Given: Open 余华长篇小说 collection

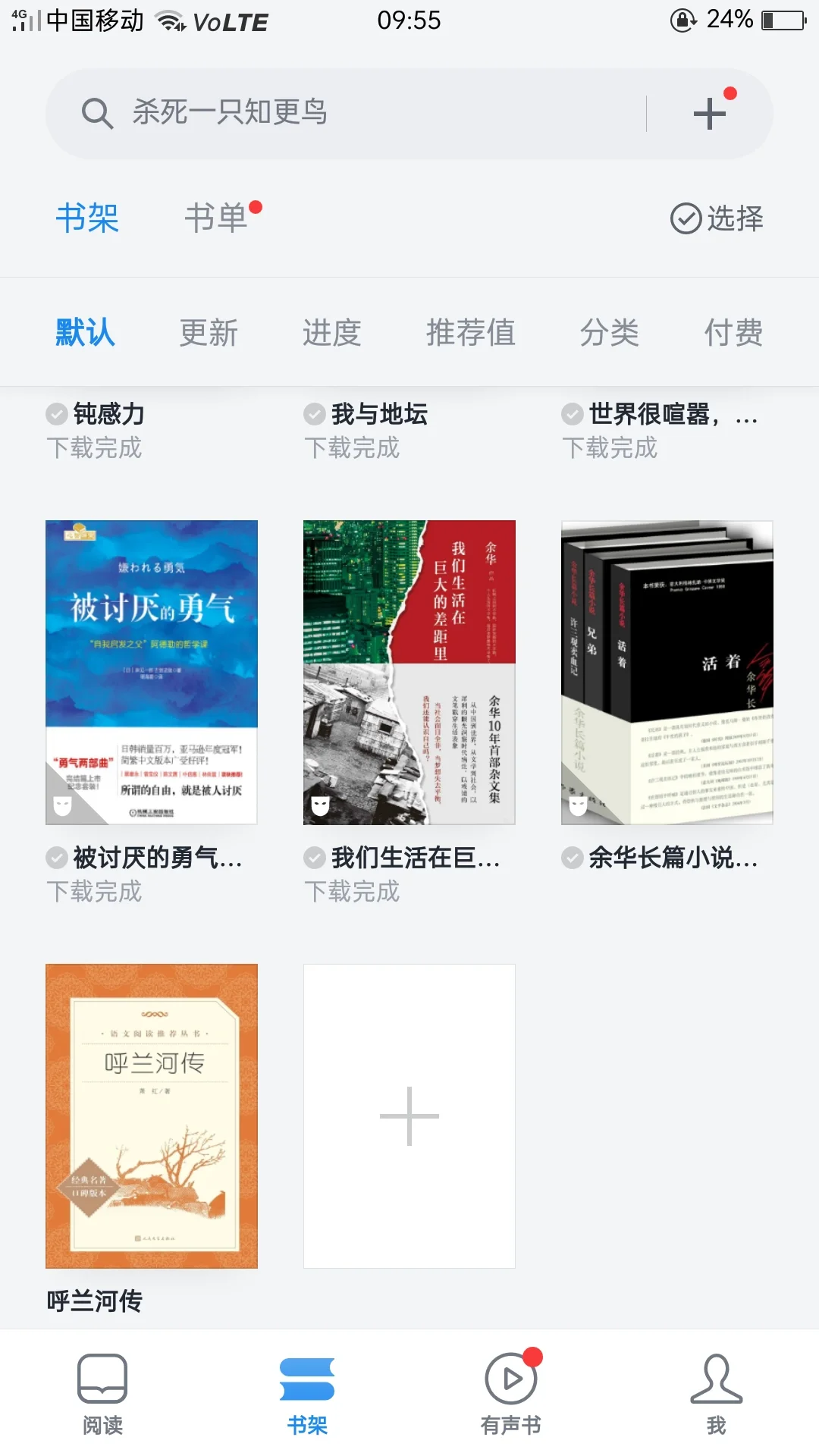Looking at the screenshot, I should [x=667, y=672].
